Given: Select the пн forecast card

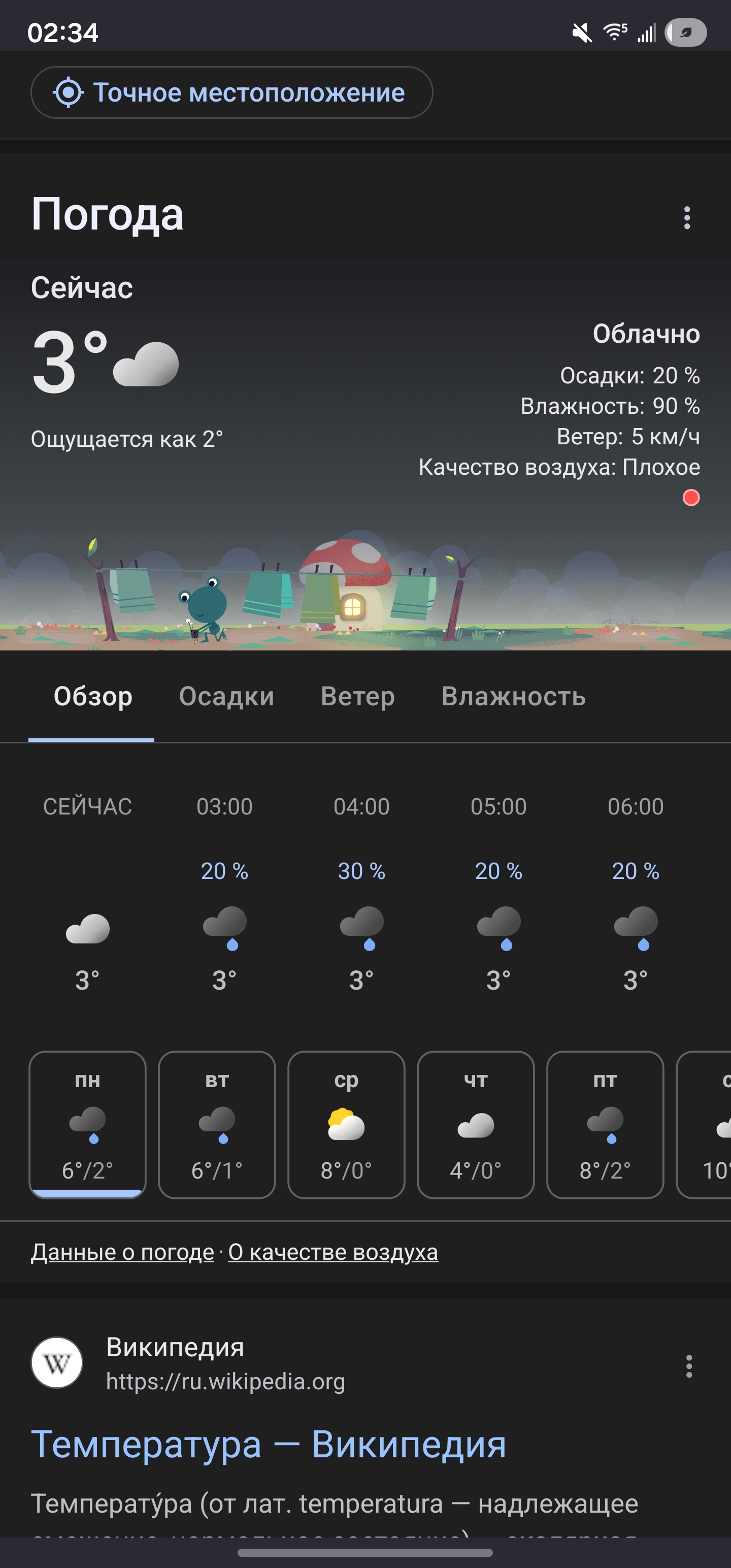Looking at the screenshot, I should [x=88, y=1124].
